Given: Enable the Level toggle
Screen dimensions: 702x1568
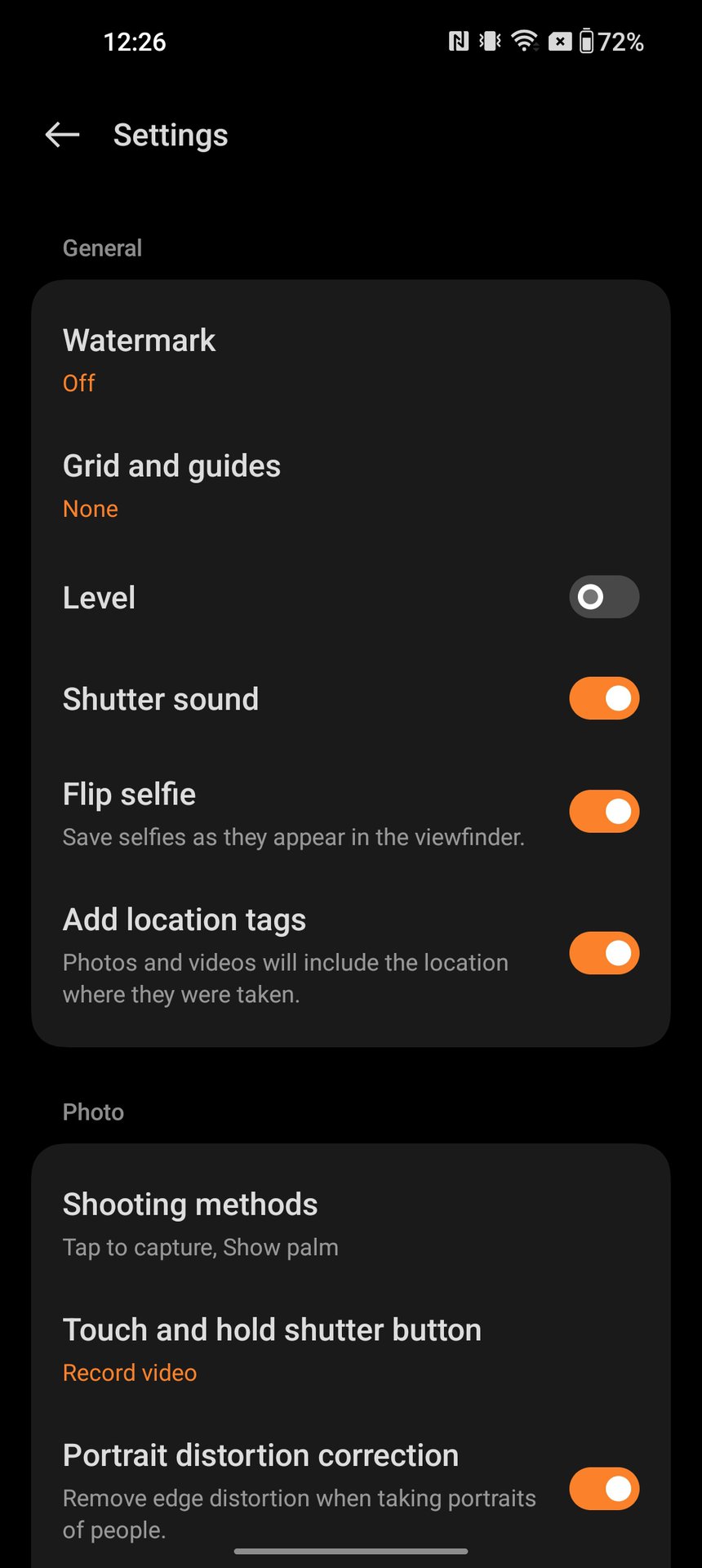Looking at the screenshot, I should click(603, 597).
